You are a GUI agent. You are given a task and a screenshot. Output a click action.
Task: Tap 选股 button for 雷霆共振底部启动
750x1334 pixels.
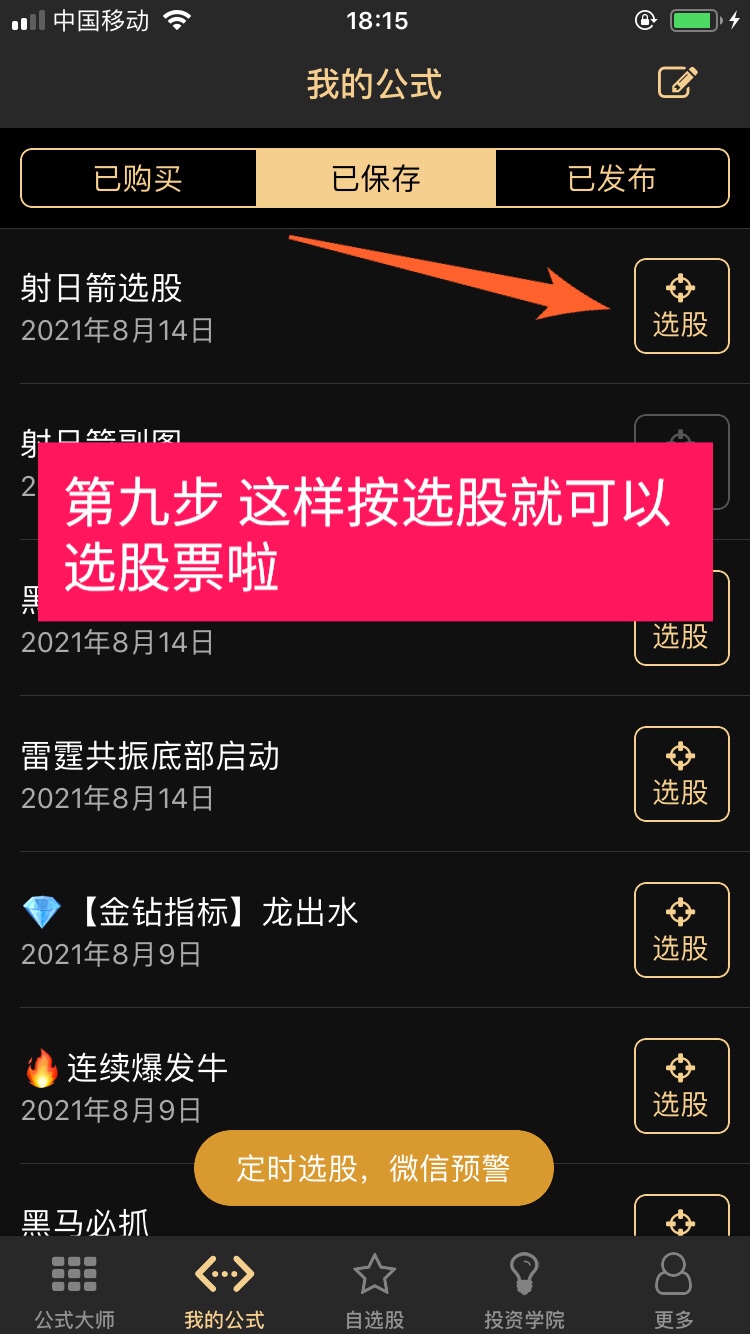[x=681, y=774]
